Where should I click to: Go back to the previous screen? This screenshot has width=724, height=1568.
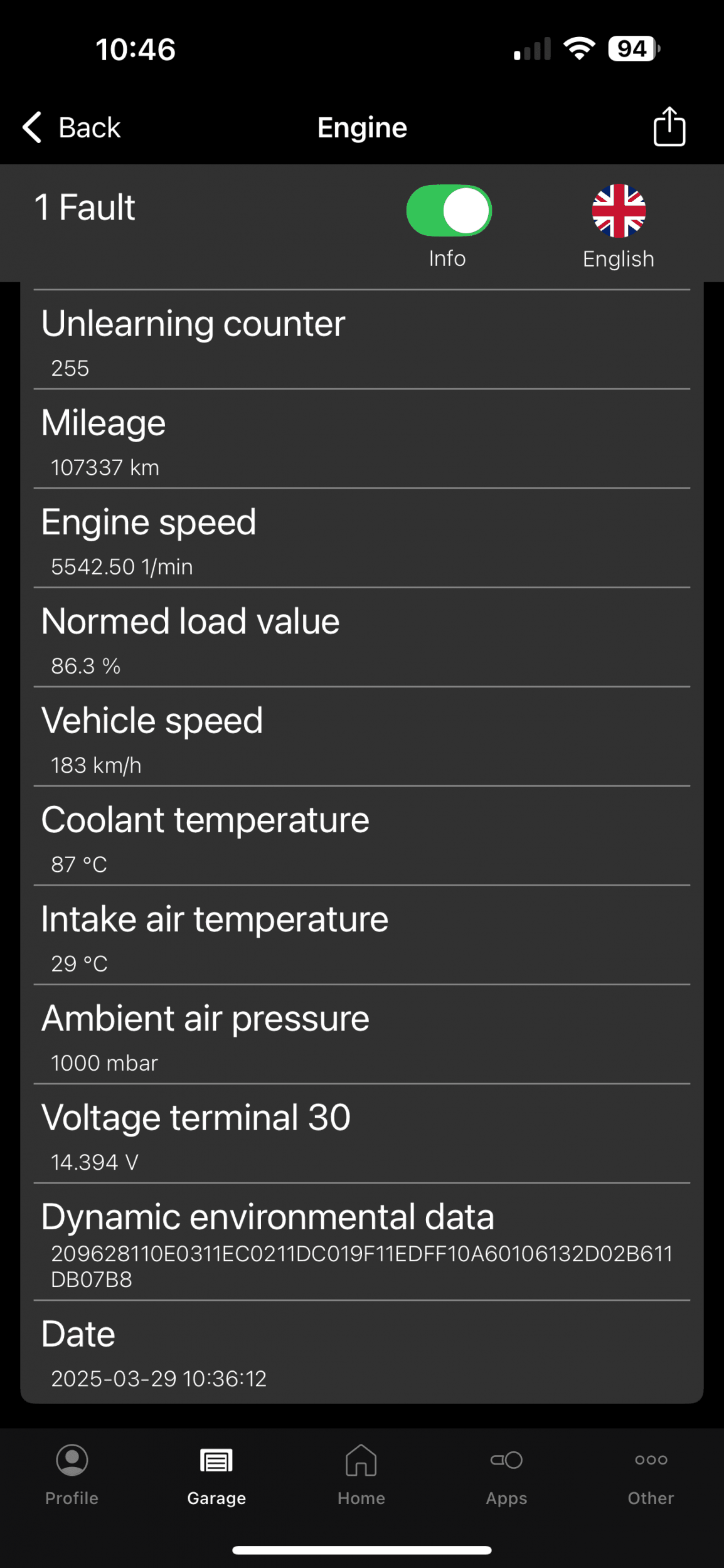point(72,127)
